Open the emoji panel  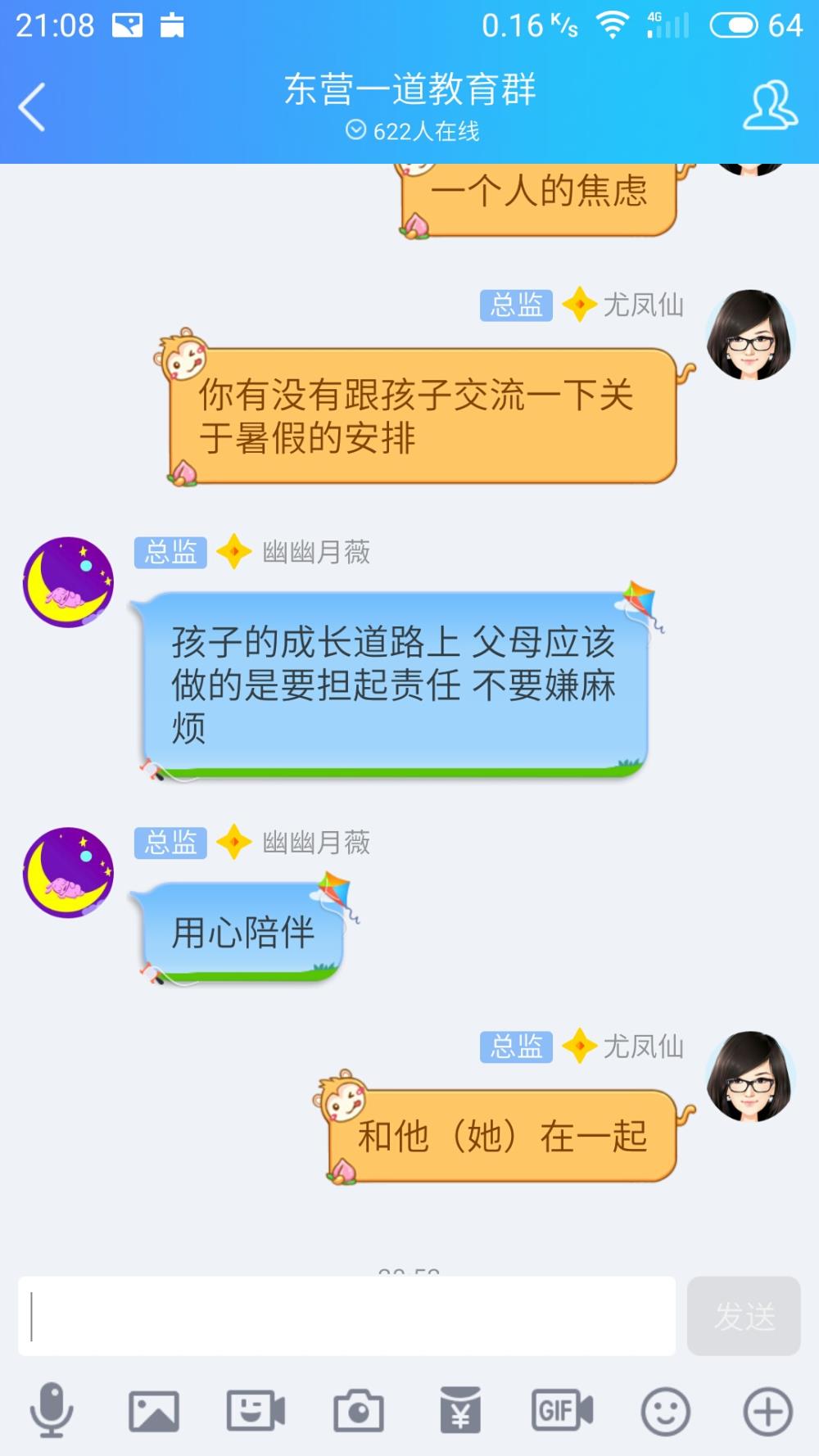[665, 1411]
